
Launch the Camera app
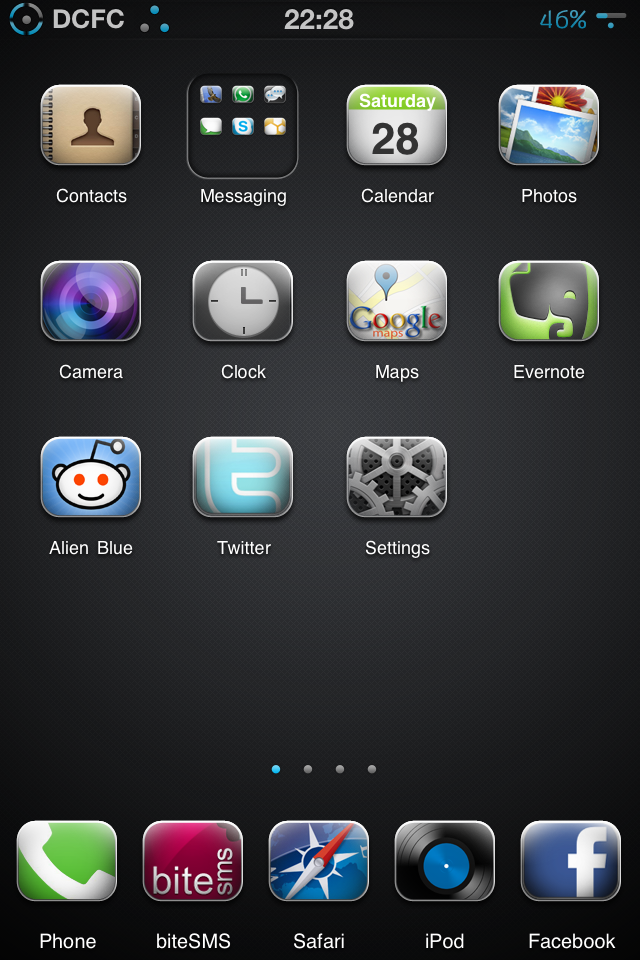tap(91, 301)
